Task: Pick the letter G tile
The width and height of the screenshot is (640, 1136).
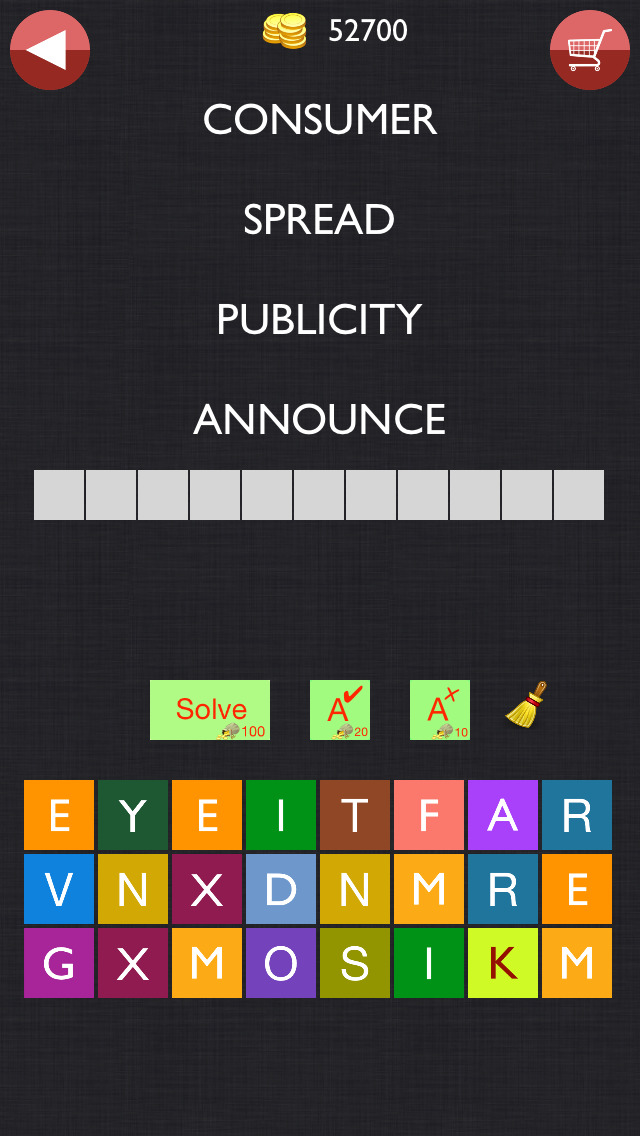Action: pos(59,963)
